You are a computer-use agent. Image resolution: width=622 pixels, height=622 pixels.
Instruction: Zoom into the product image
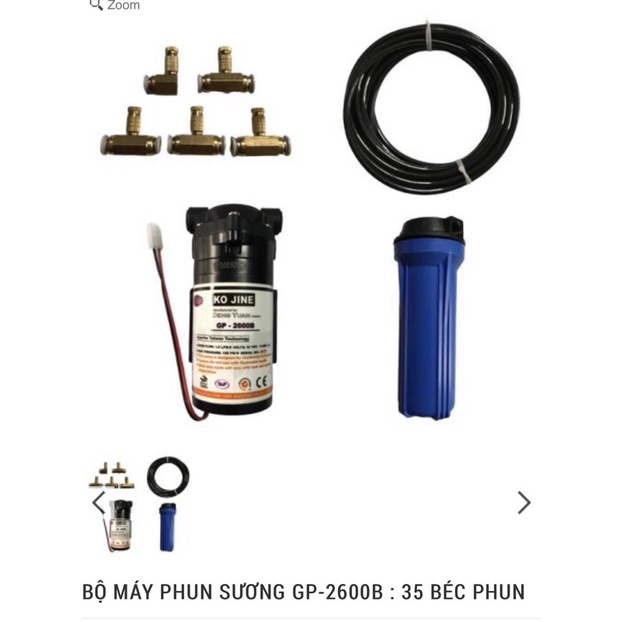point(115,5)
